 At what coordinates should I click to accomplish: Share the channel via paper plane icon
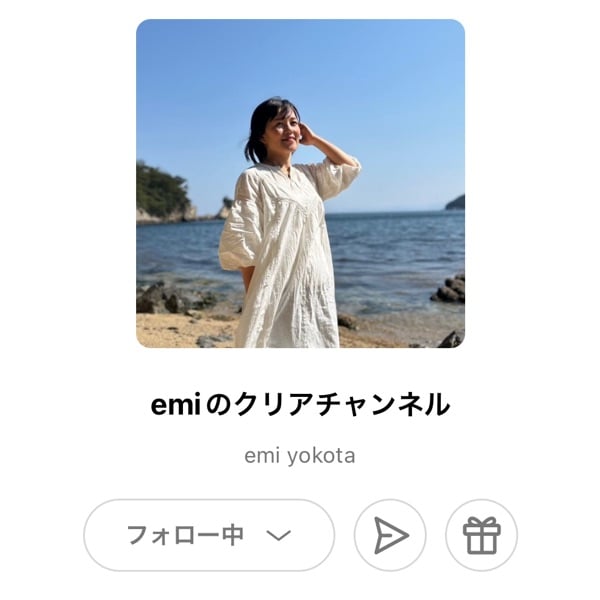(390, 535)
